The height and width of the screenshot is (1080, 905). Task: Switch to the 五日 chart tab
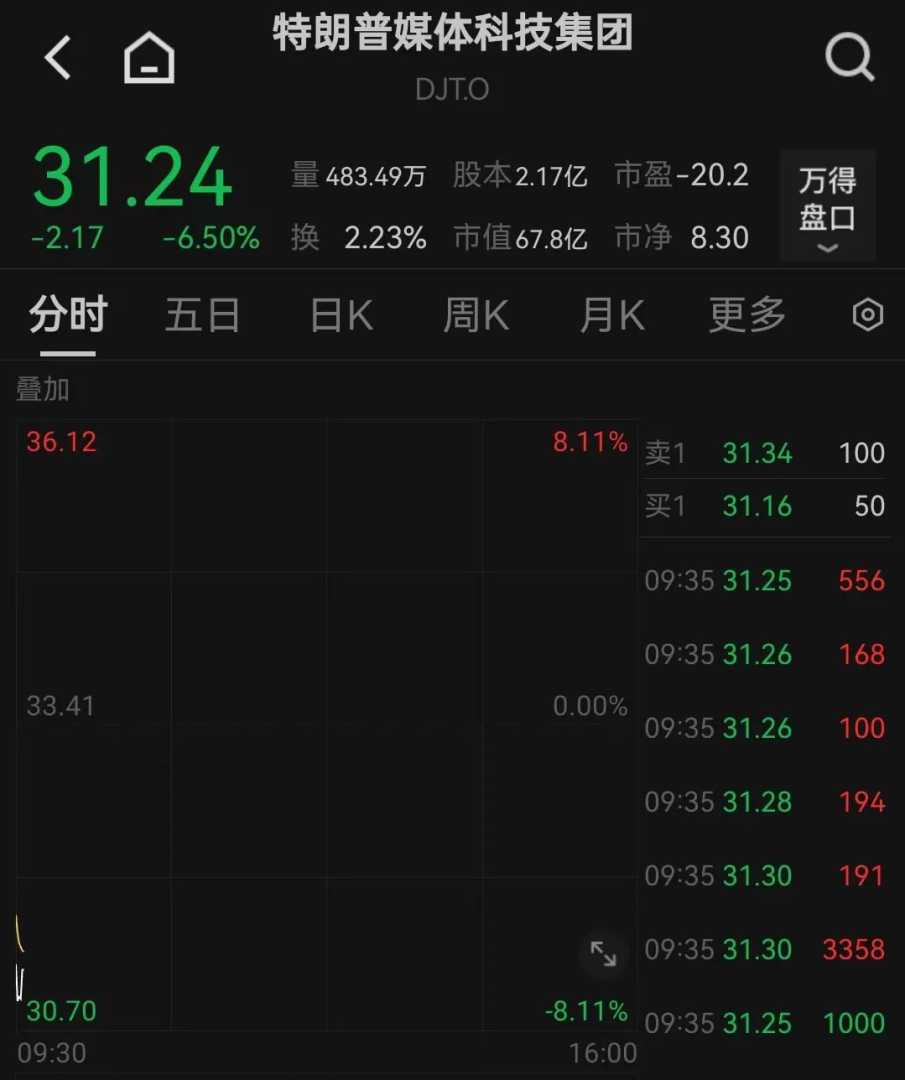[x=202, y=316]
